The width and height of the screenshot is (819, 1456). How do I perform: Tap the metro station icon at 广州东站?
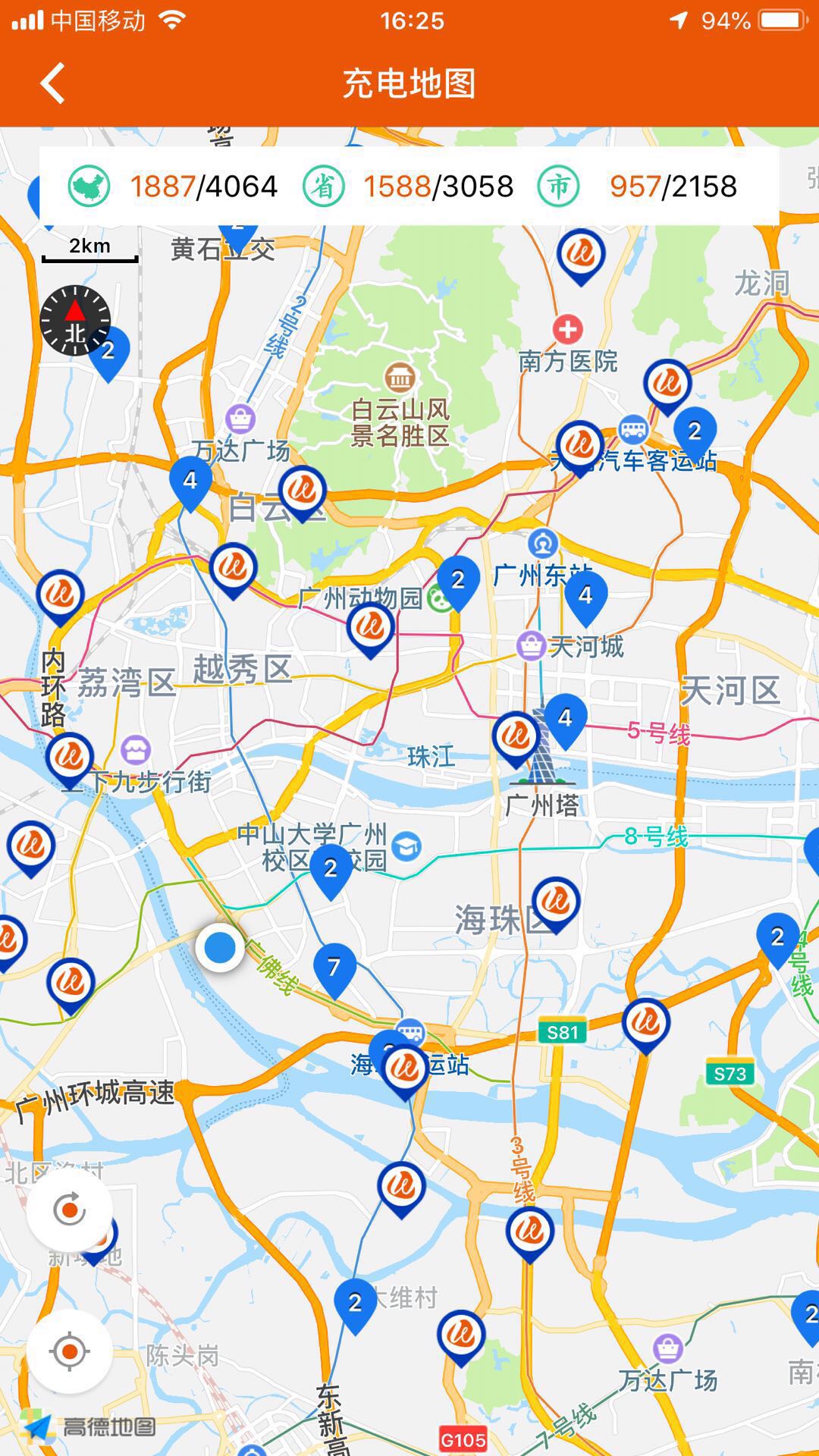(x=543, y=541)
